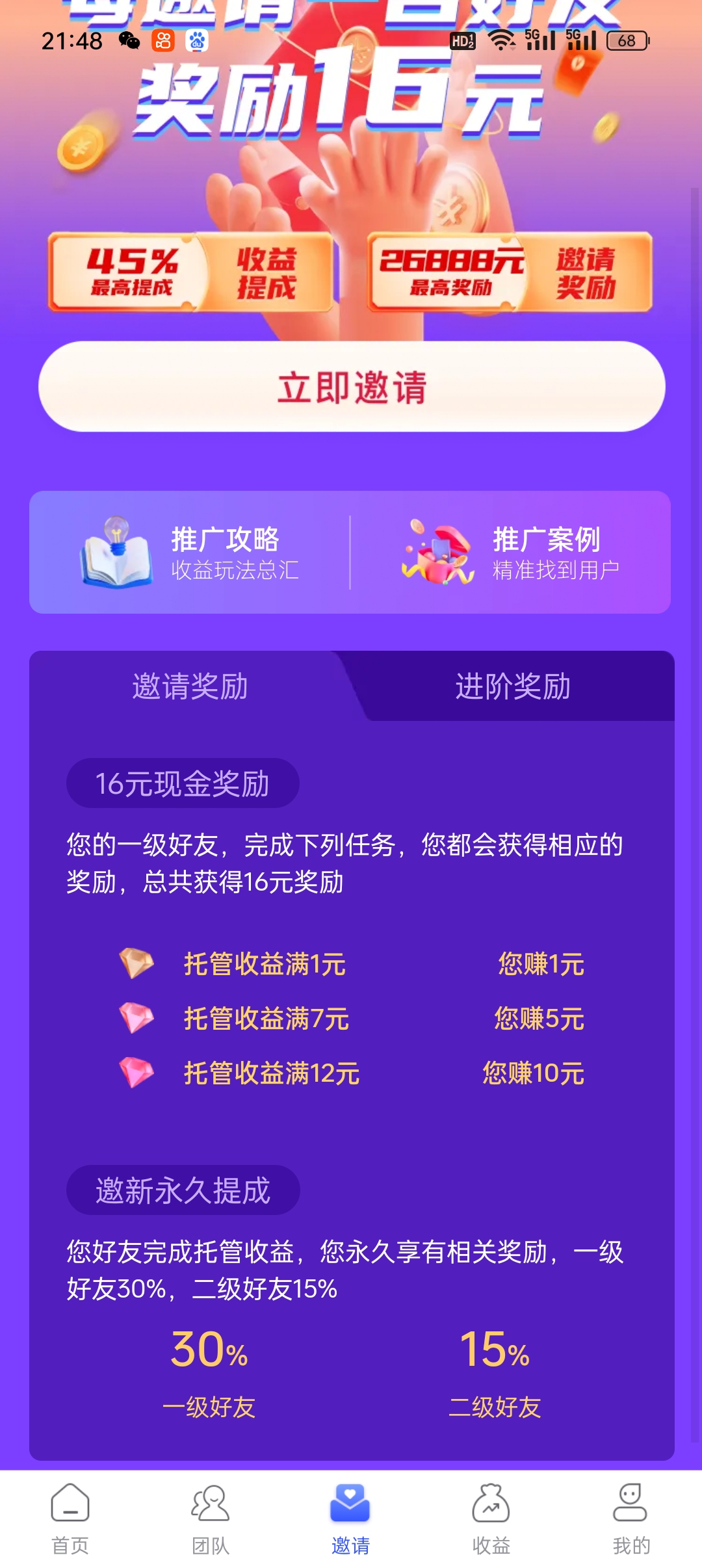Image resolution: width=702 pixels, height=1568 pixels.
Task: Open the 推广案例 card
Action: click(x=510, y=552)
